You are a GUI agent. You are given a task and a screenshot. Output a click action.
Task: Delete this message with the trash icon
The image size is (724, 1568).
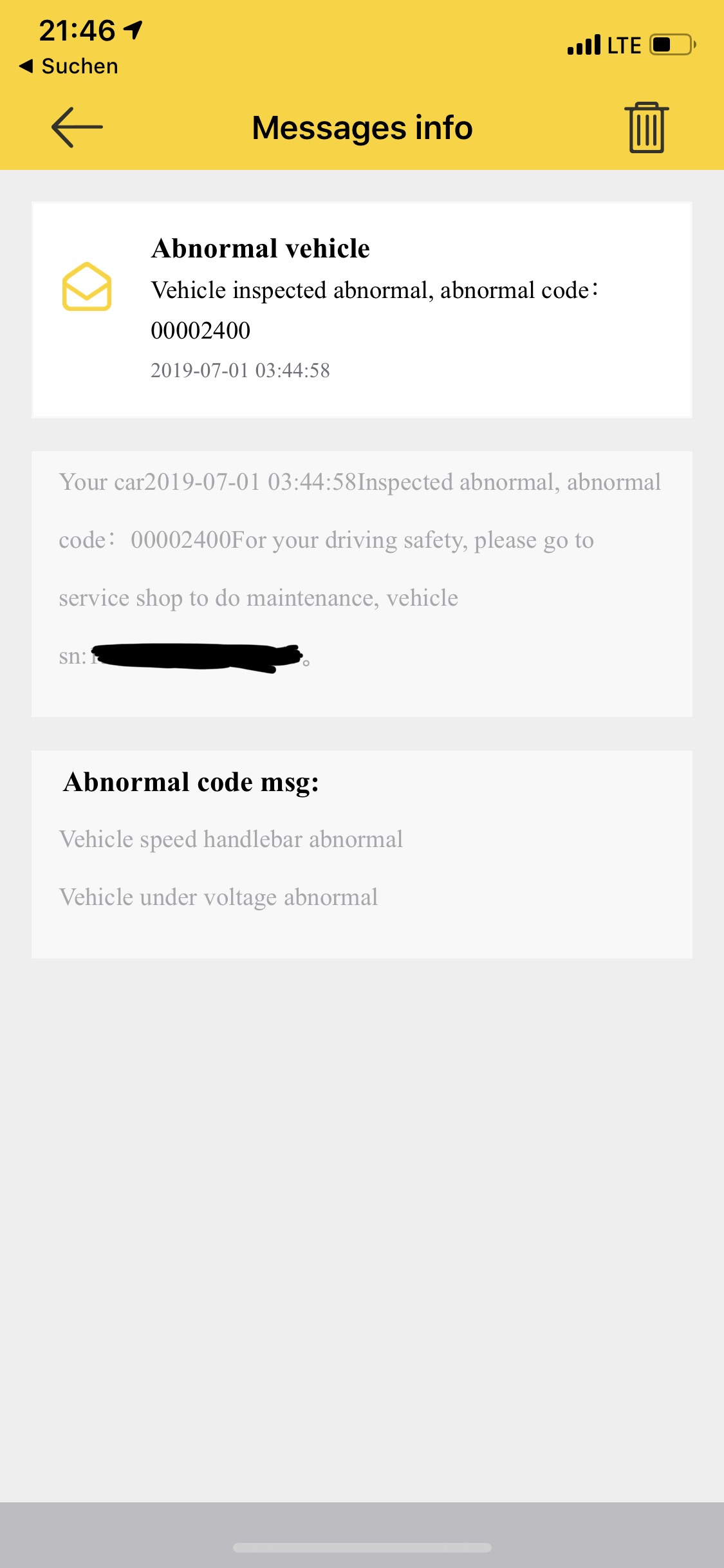click(x=646, y=127)
